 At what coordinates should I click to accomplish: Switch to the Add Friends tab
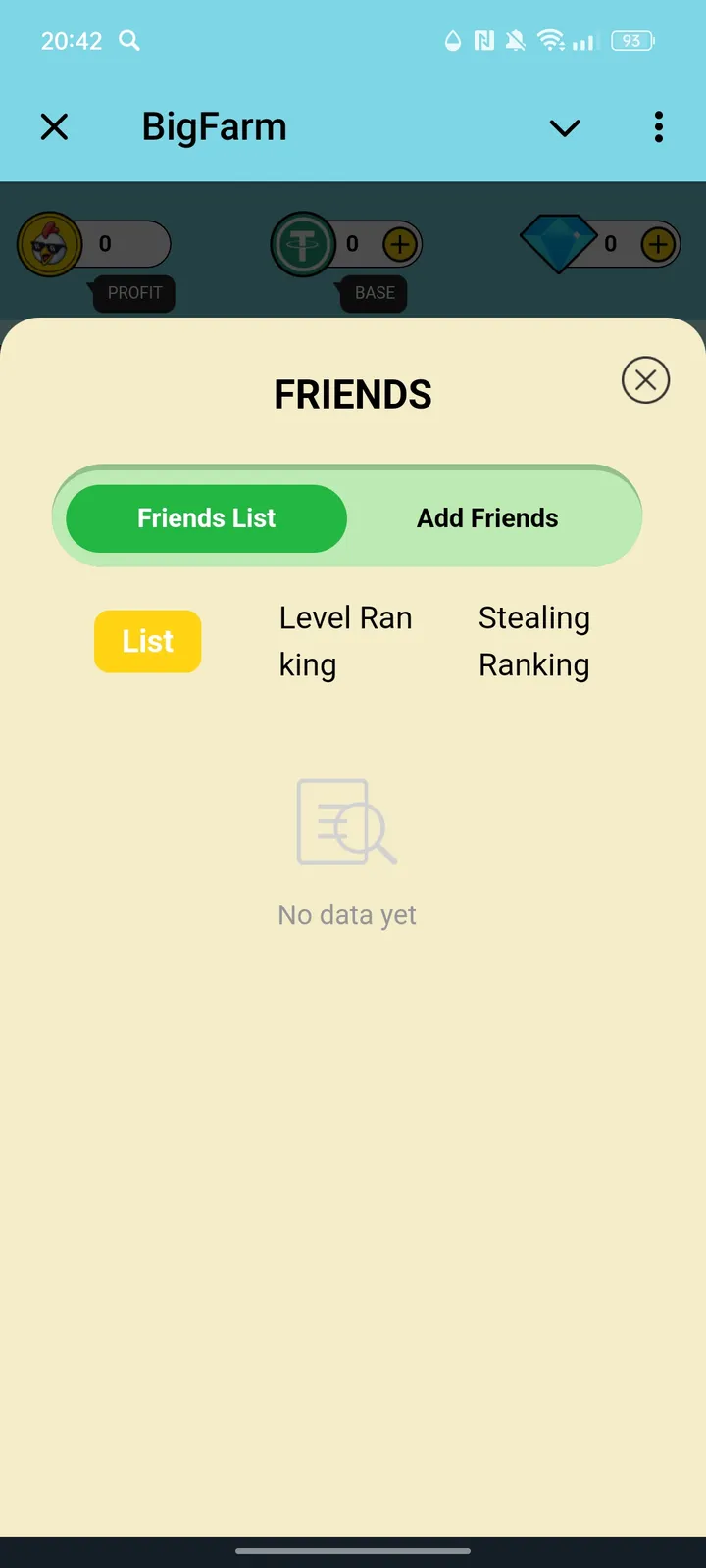tap(487, 518)
